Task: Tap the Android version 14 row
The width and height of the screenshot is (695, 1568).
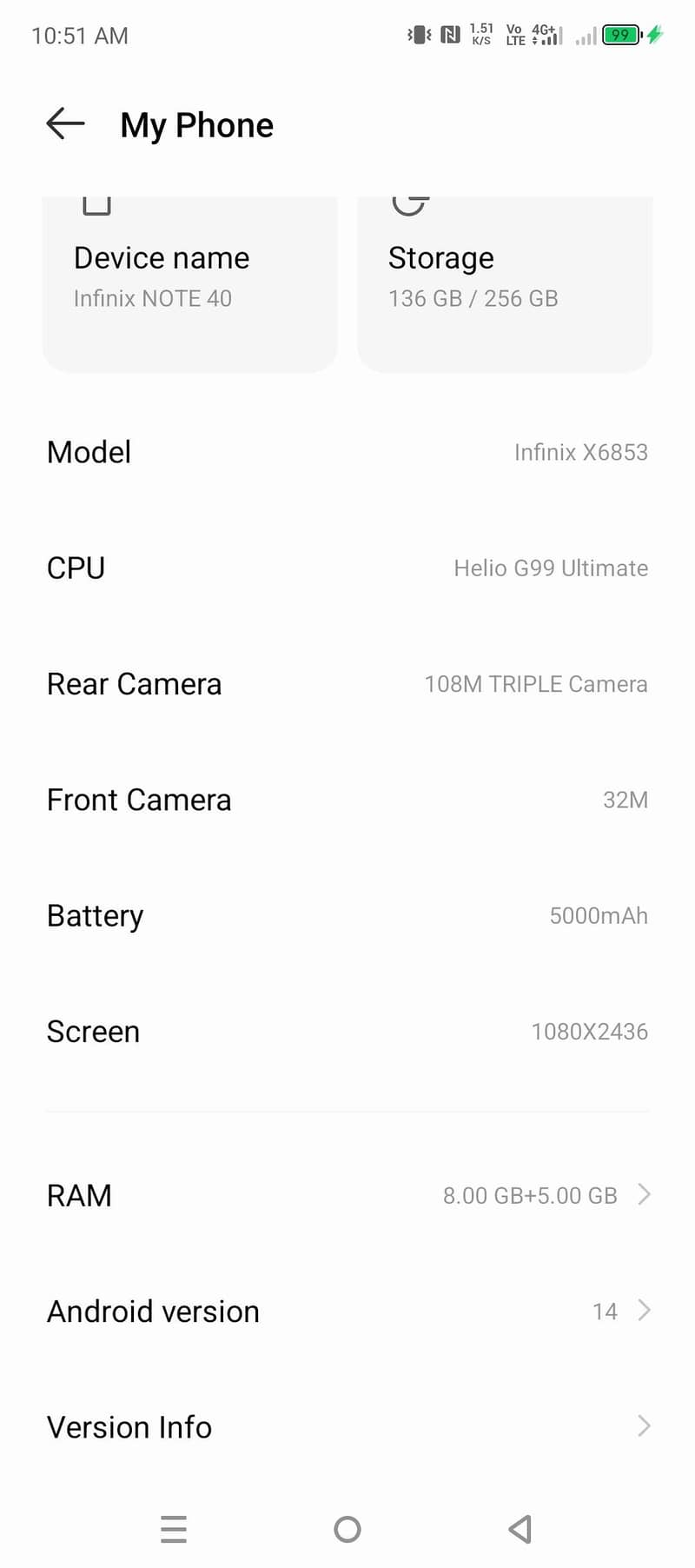Action: (347, 1311)
